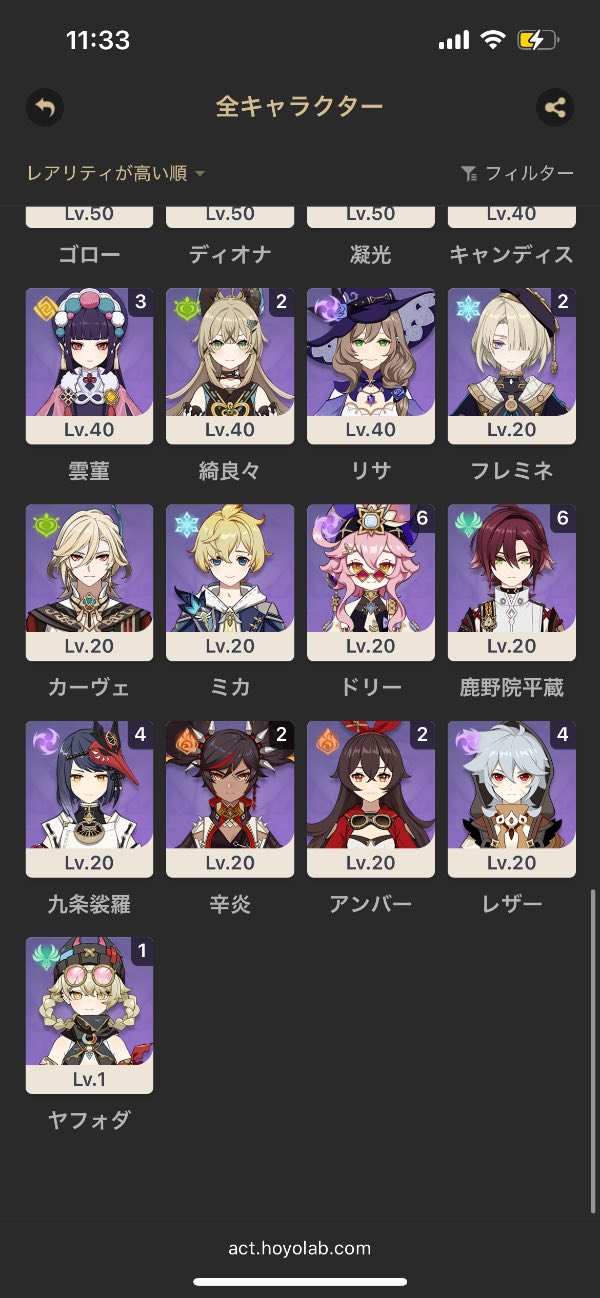View the アンバー character card
This screenshot has height=1298, width=600.
[x=370, y=798]
